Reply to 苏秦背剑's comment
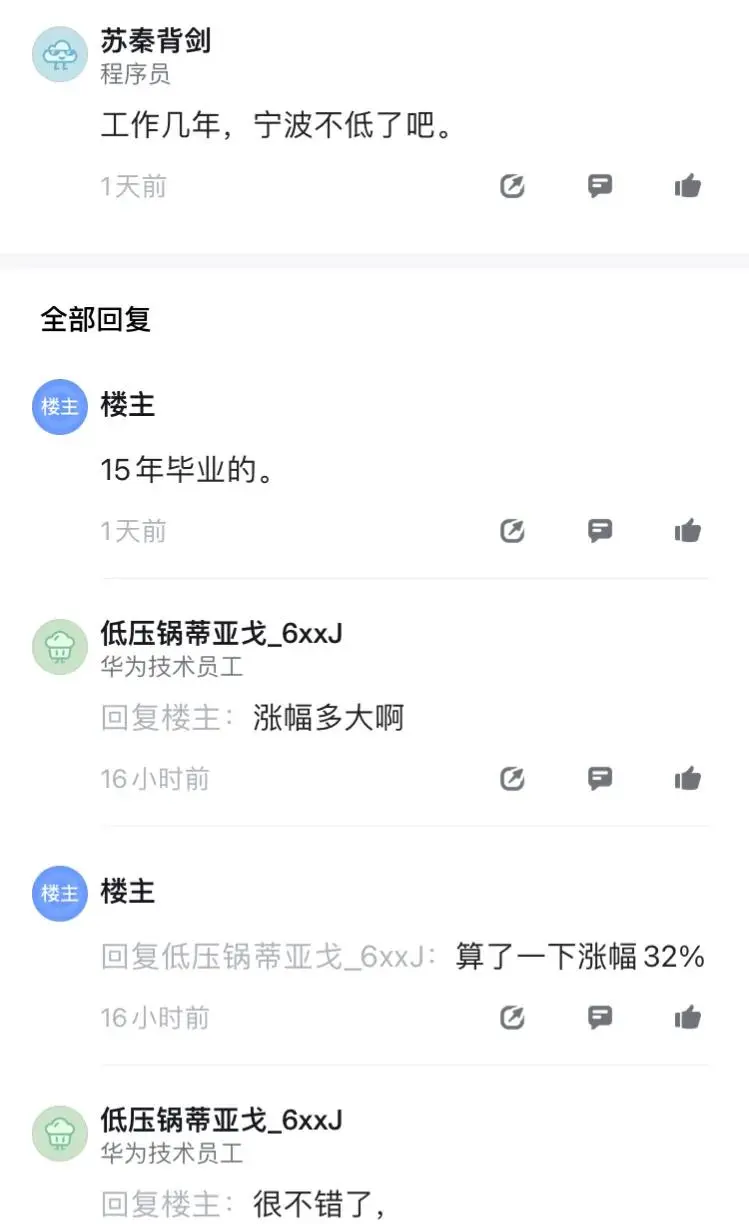Viewport: 749px width, 1224px height. click(x=600, y=186)
